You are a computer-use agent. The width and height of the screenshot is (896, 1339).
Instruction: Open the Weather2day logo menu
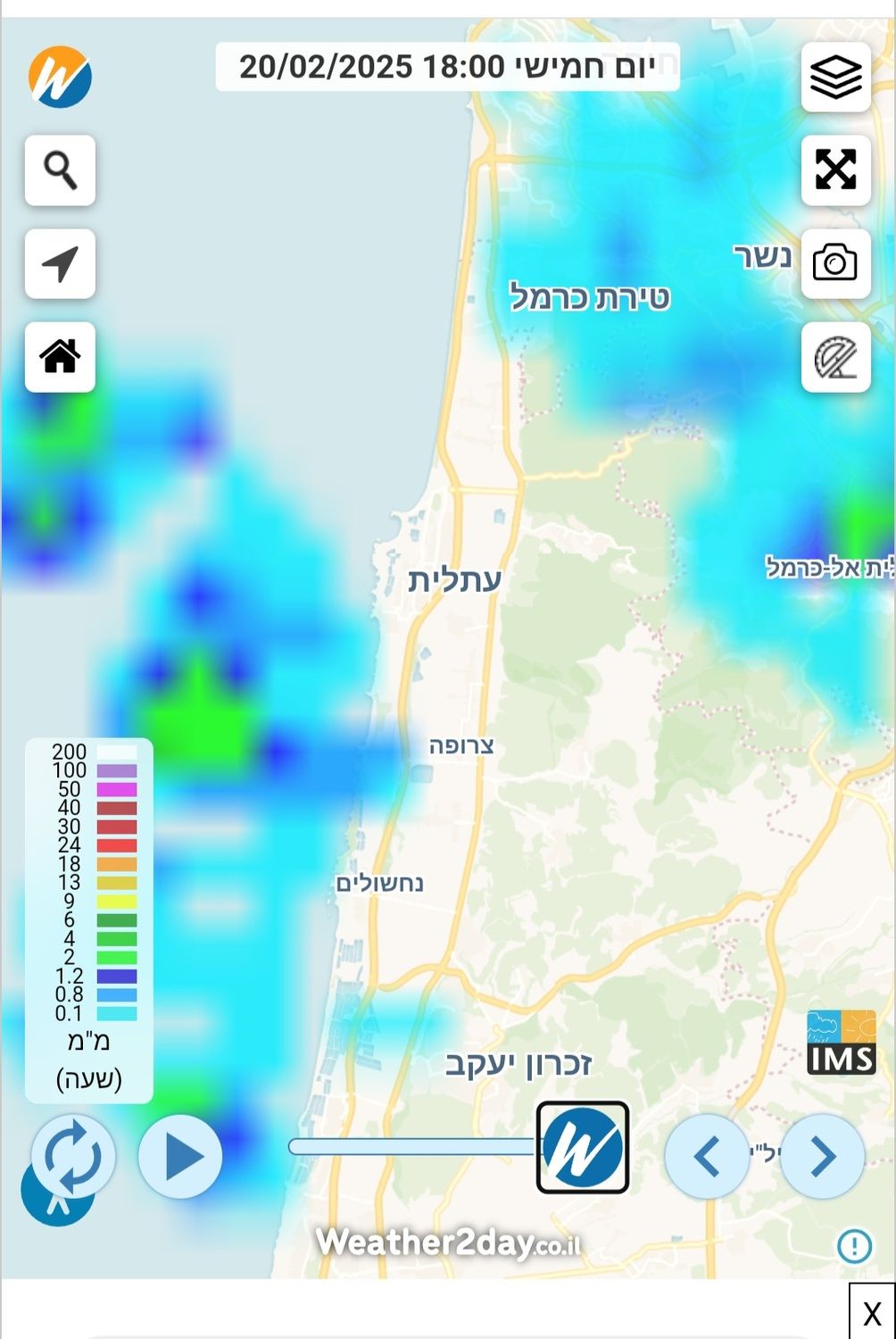click(x=60, y=77)
